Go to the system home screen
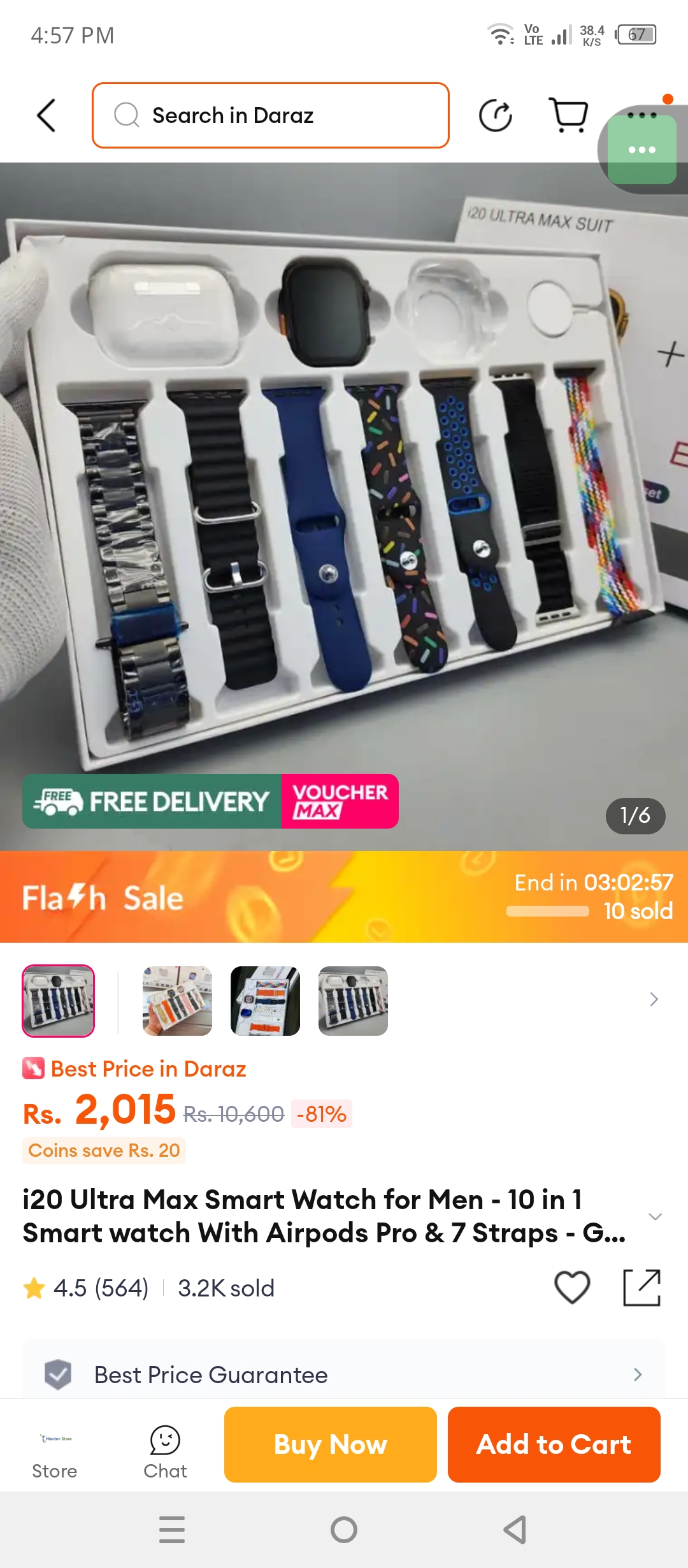The height and width of the screenshot is (1568, 688). tap(344, 1530)
